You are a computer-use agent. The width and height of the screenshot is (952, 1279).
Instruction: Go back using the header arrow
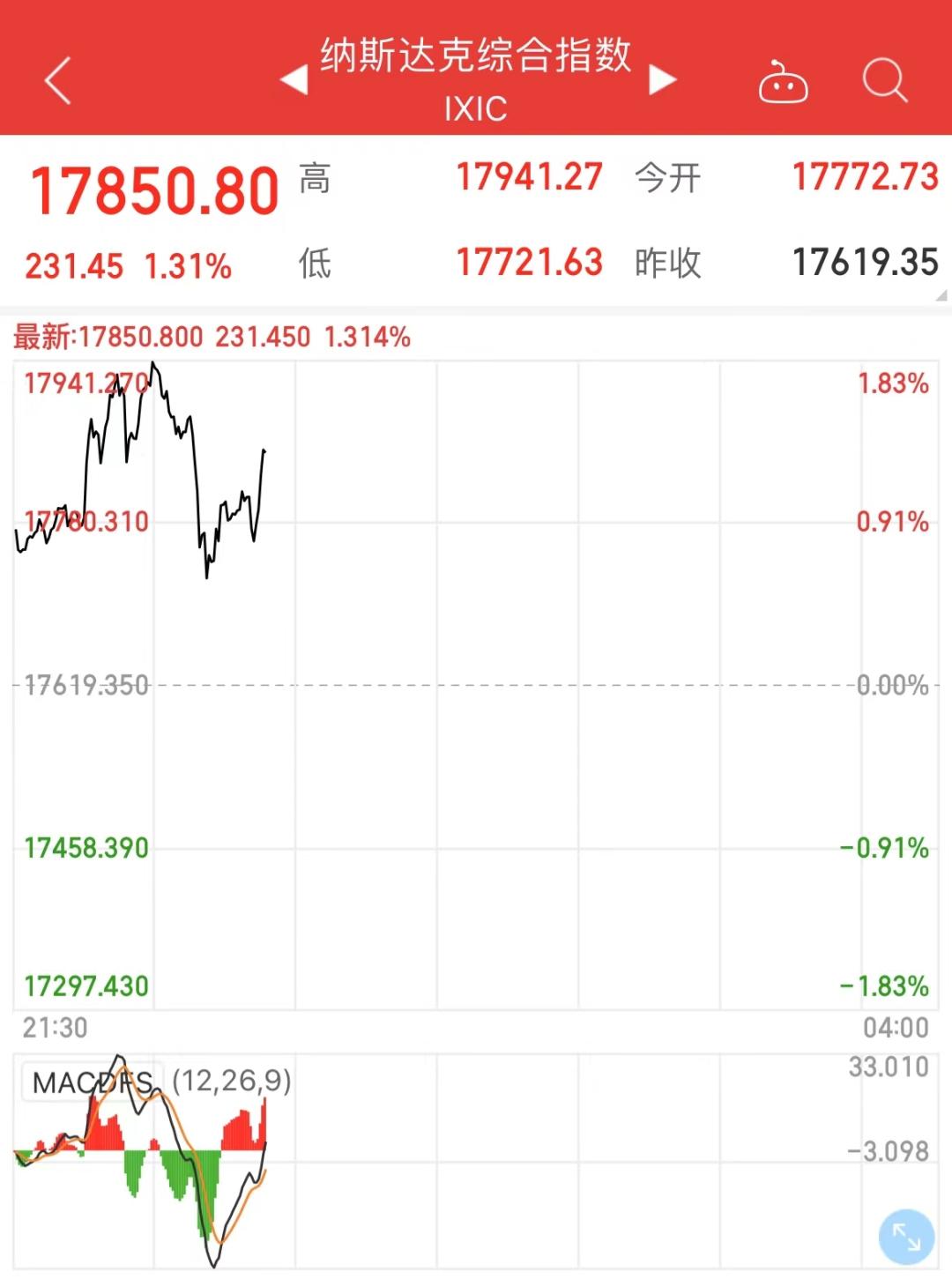click(58, 82)
